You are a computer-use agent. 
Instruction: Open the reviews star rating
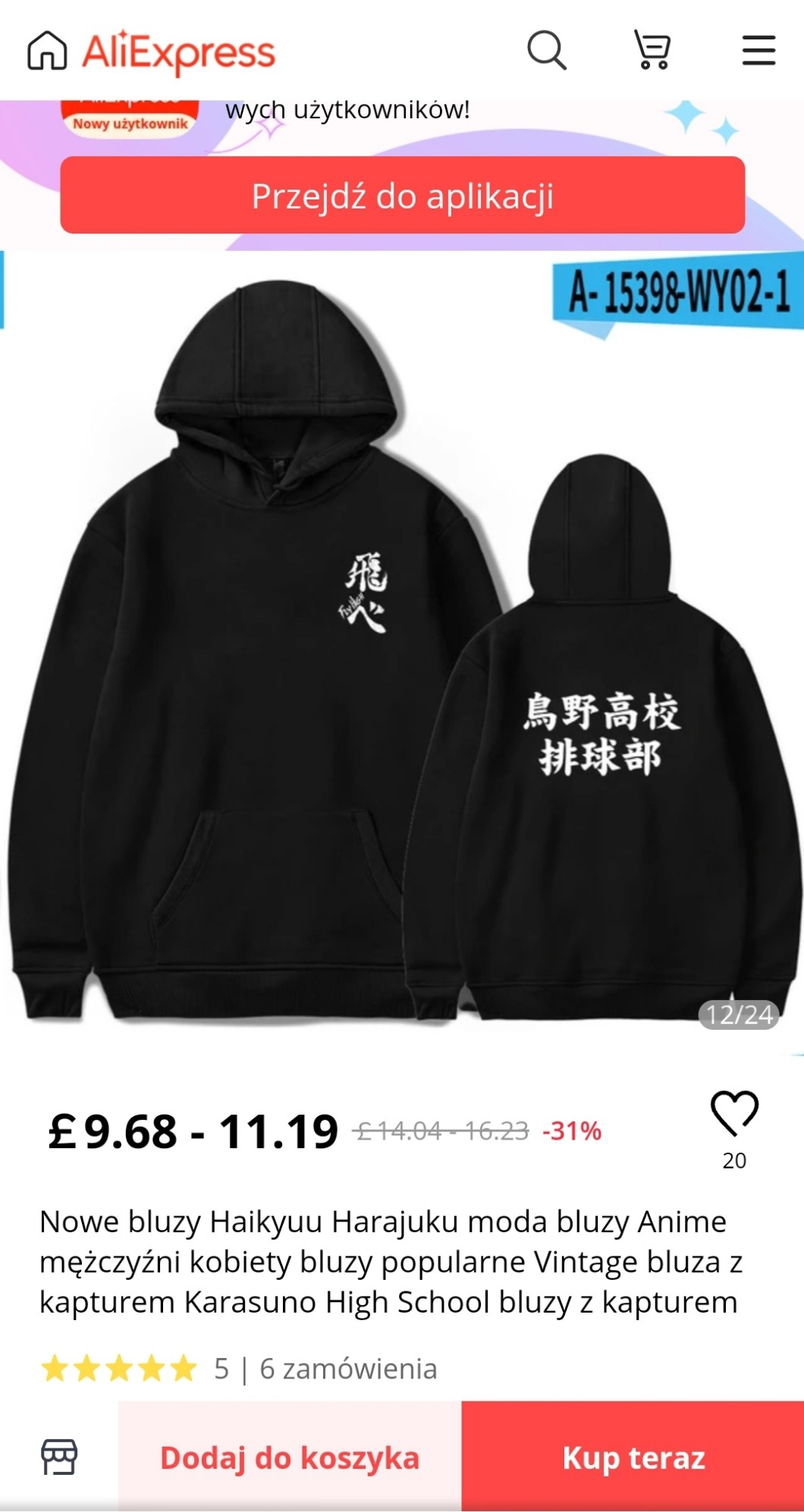point(119,1369)
